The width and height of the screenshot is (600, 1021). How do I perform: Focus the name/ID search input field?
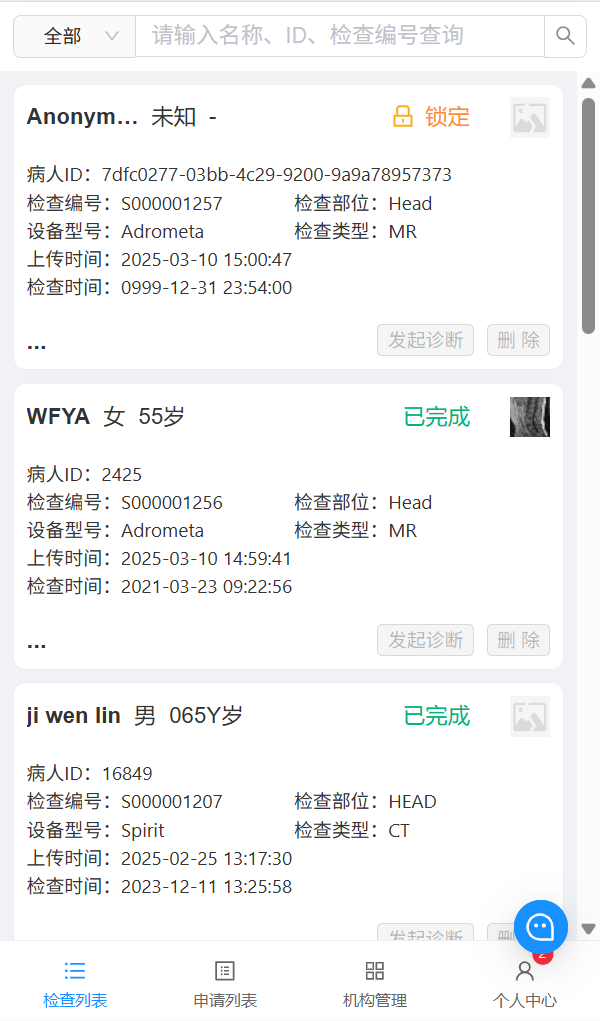[x=338, y=36]
